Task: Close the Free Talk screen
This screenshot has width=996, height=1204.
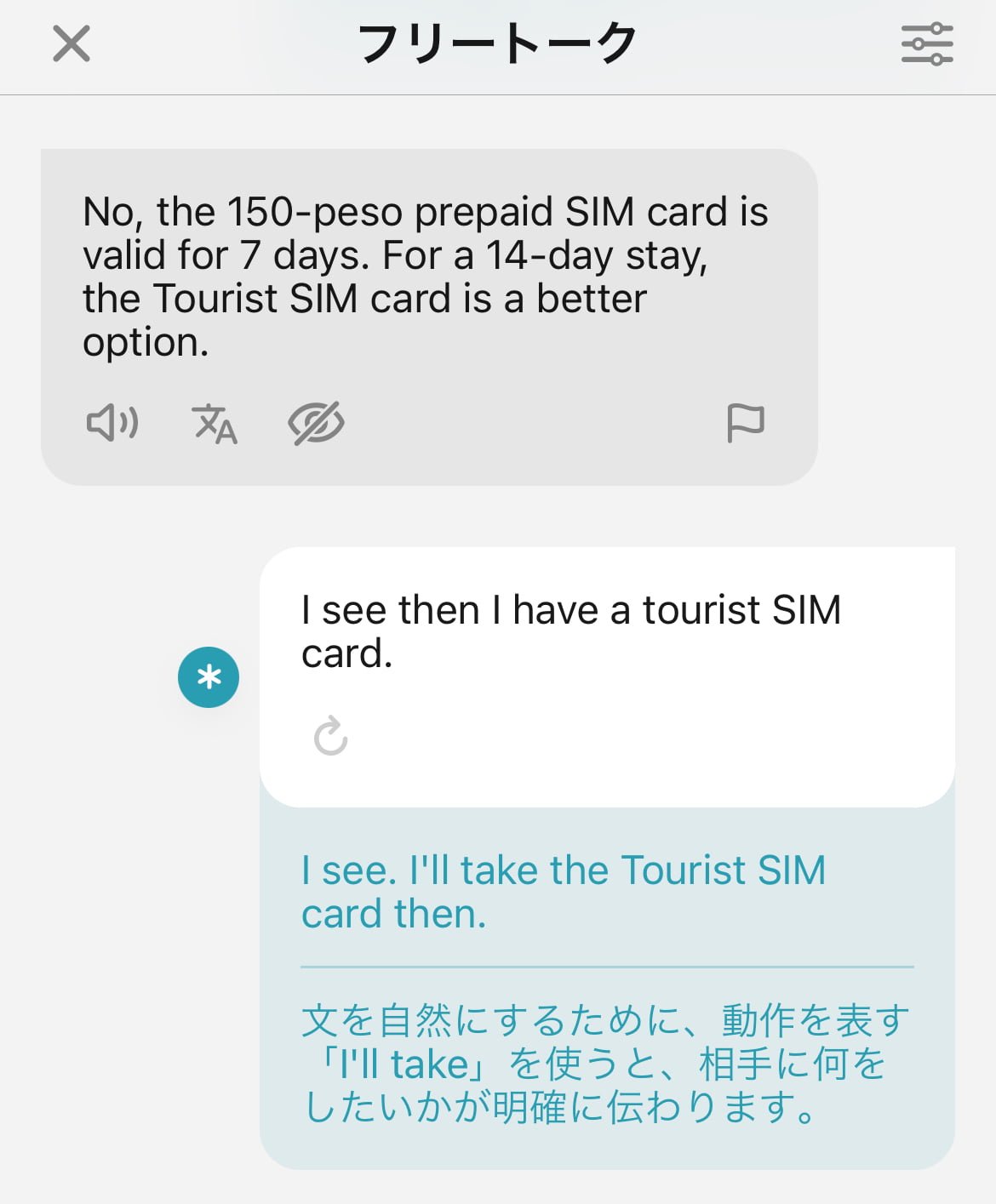Action: tap(72, 43)
